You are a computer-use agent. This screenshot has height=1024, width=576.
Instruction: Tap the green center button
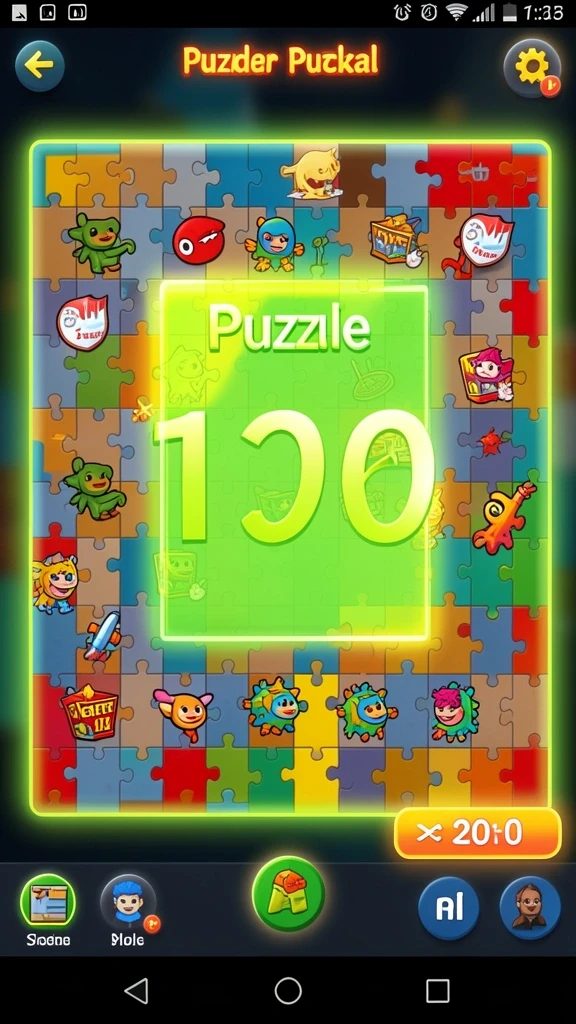pos(288,893)
